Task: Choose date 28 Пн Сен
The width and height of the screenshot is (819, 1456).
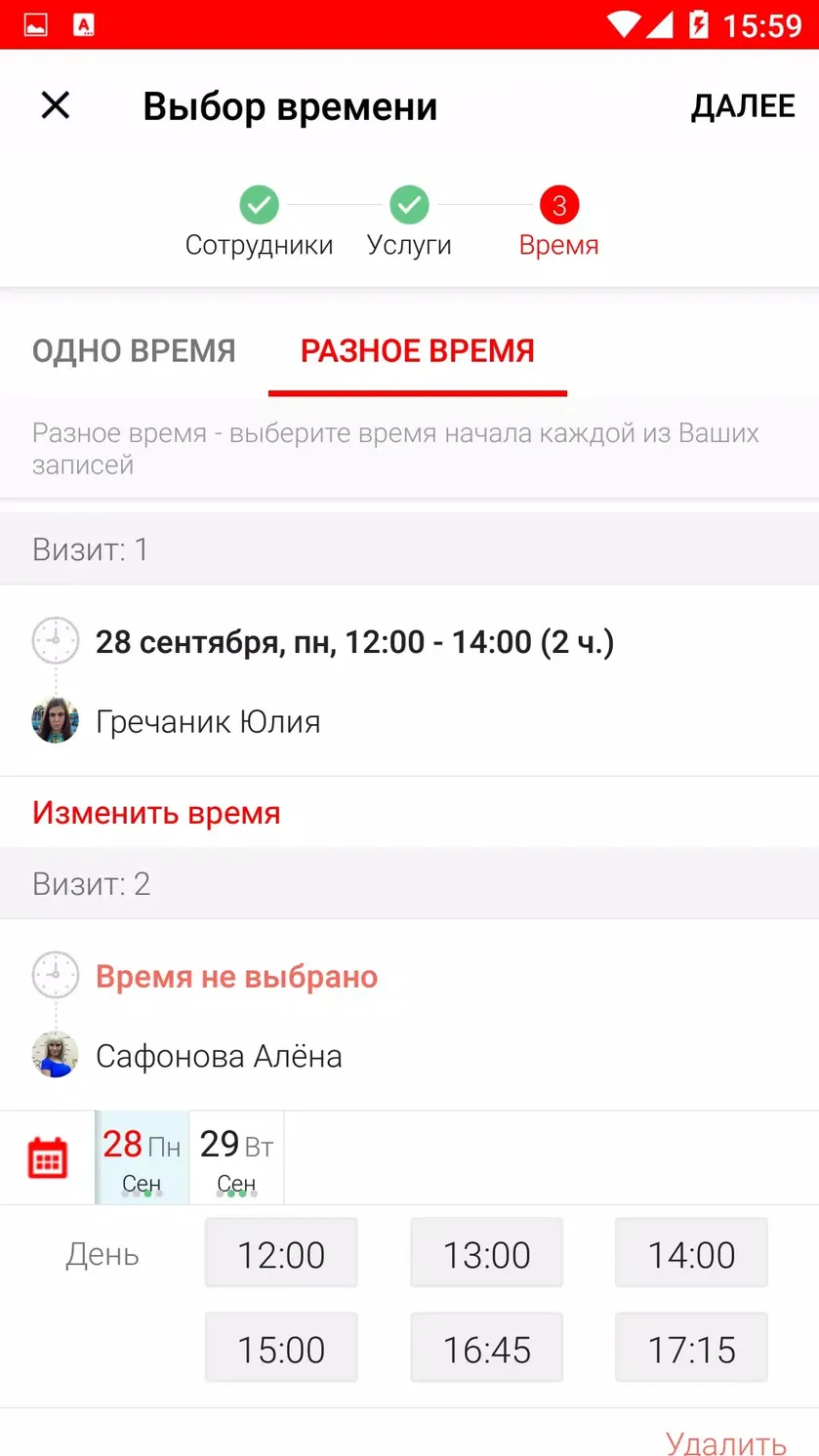Action: tap(143, 1157)
